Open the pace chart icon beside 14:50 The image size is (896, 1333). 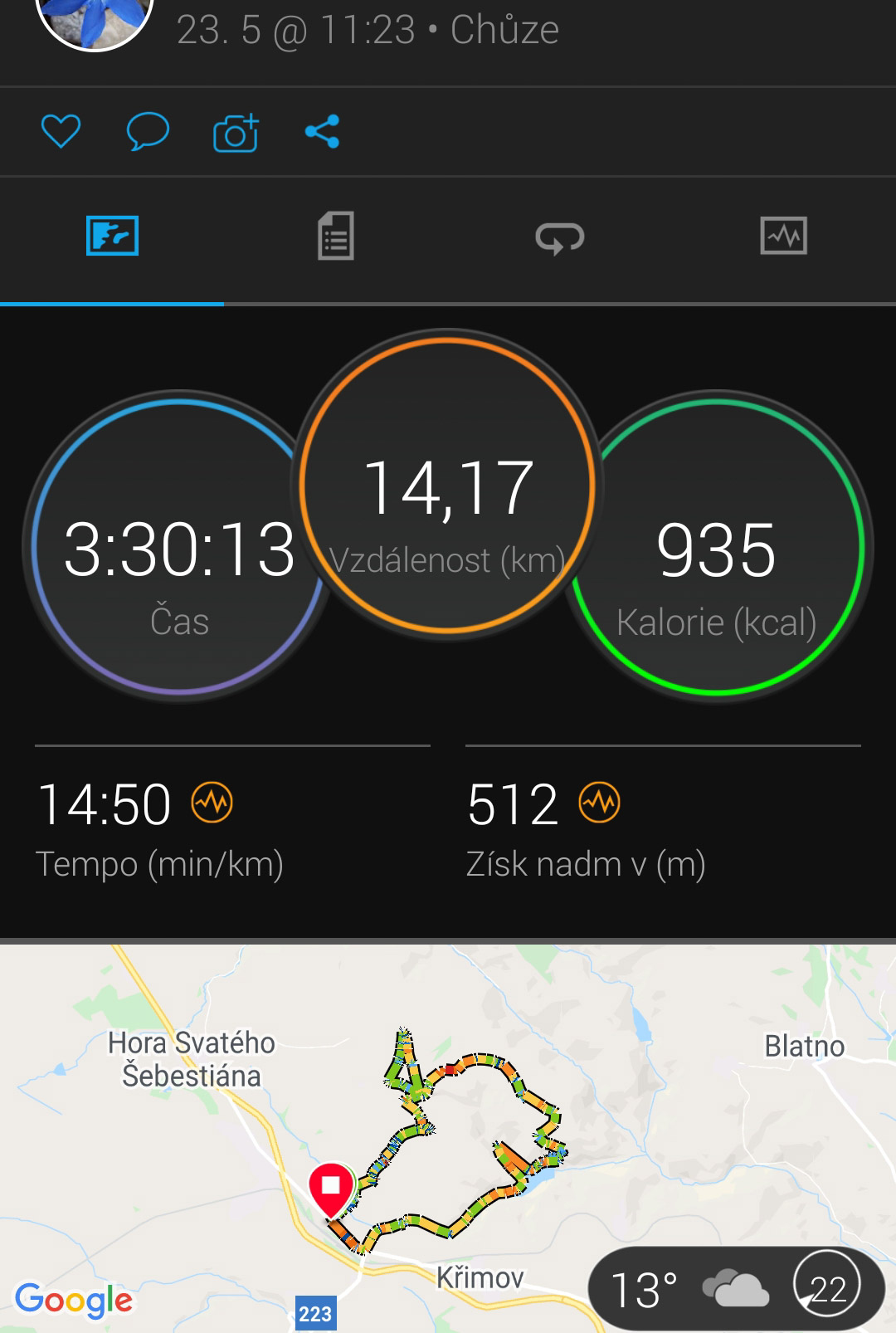[212, 803]
